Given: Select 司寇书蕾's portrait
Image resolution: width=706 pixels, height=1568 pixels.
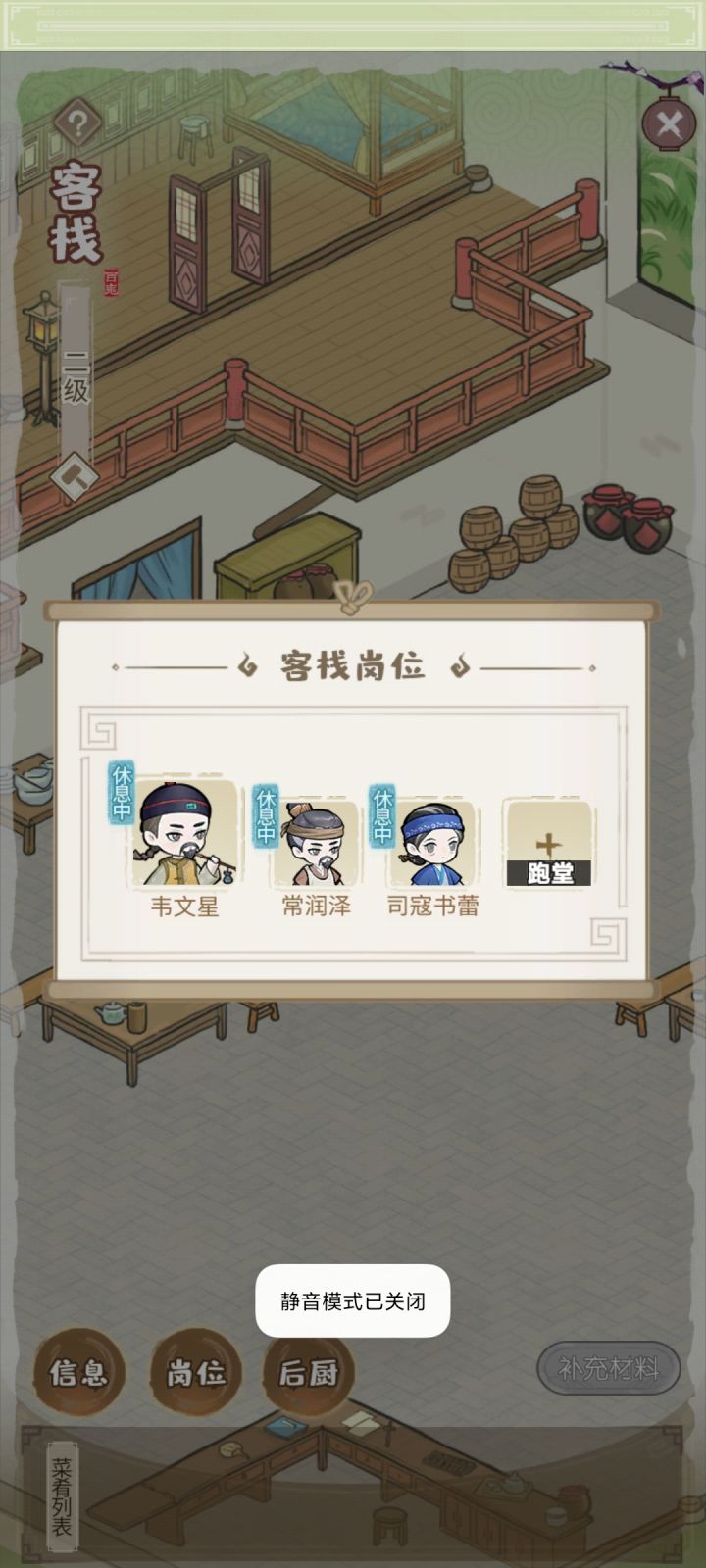Looking at the screenshot, I should click(x=429, y=845).
